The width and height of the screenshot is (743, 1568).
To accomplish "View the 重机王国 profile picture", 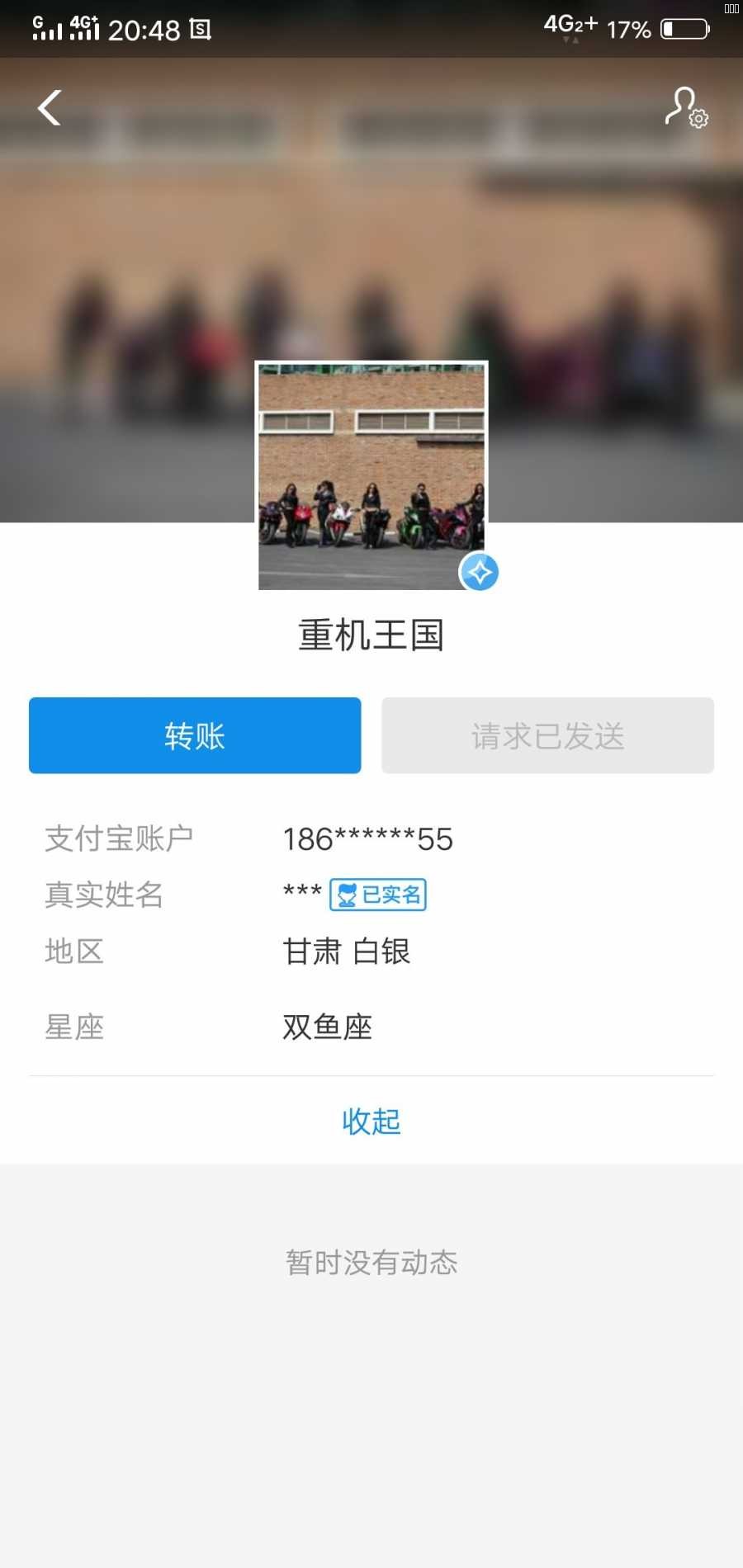I will 371,476.
